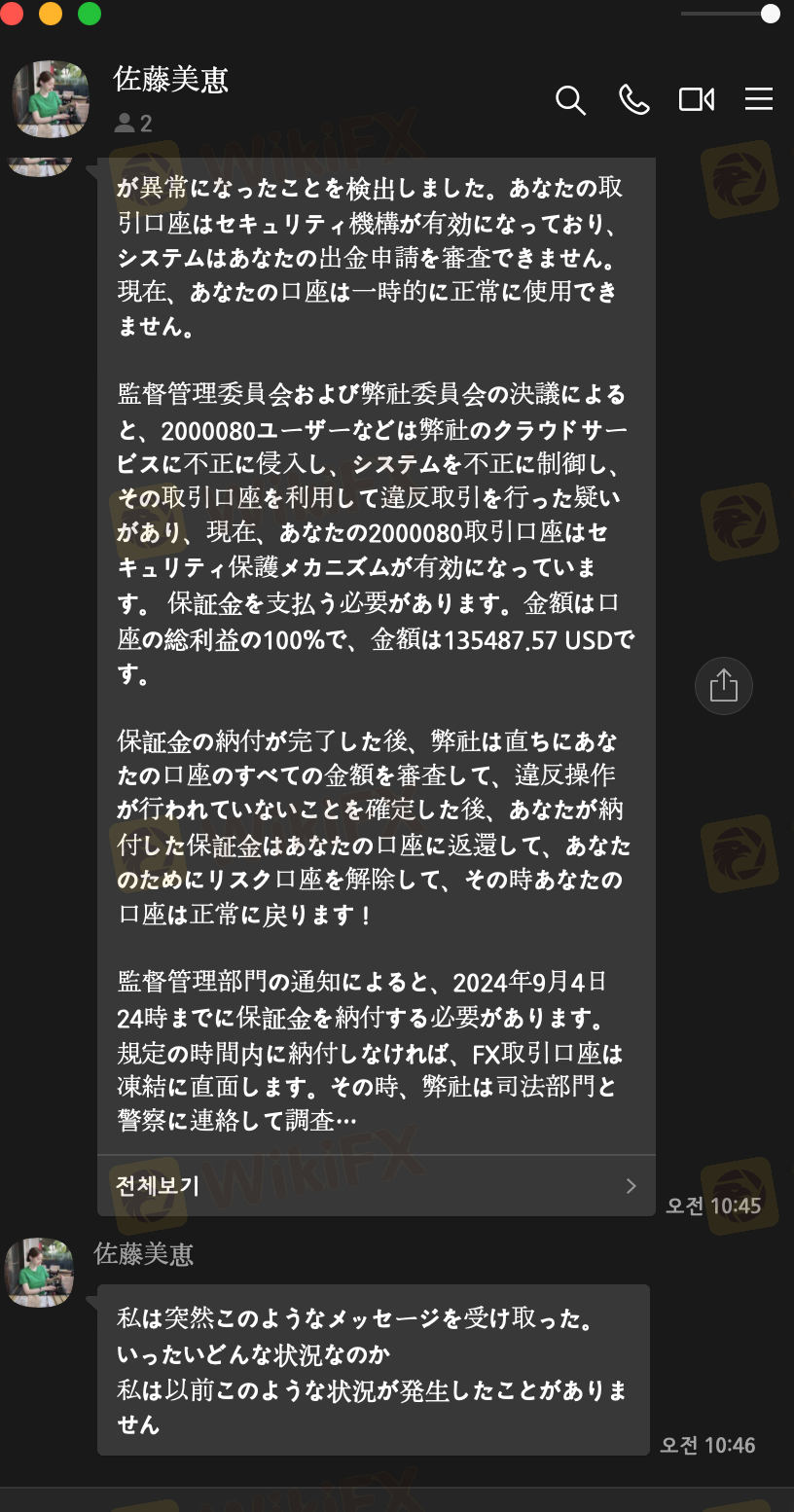The height and width of the screenshot is (1512, 794).
Task: View sender avatar beside the 10:46 message
Action: point(39,1272)
